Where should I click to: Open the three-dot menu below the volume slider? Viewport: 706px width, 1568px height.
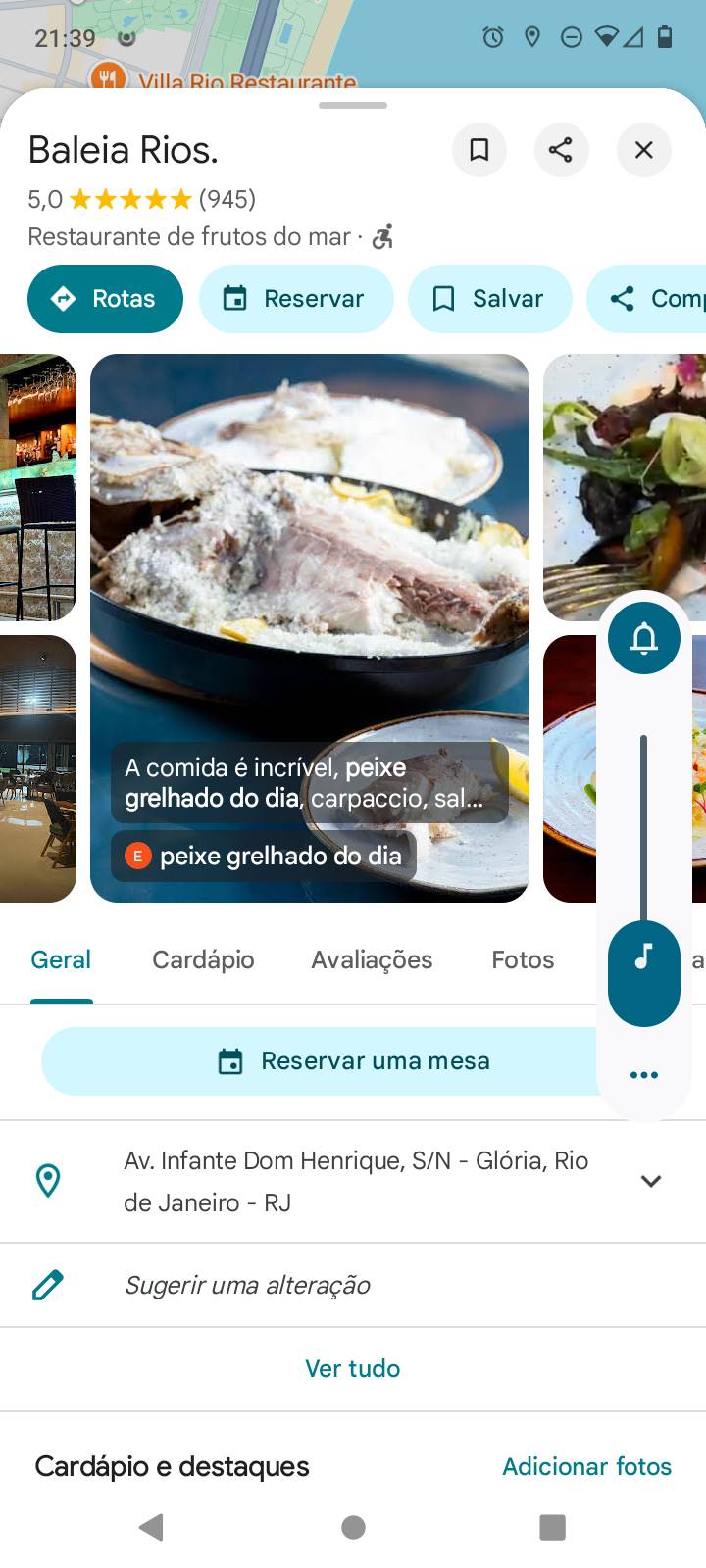click(643, 1074)
